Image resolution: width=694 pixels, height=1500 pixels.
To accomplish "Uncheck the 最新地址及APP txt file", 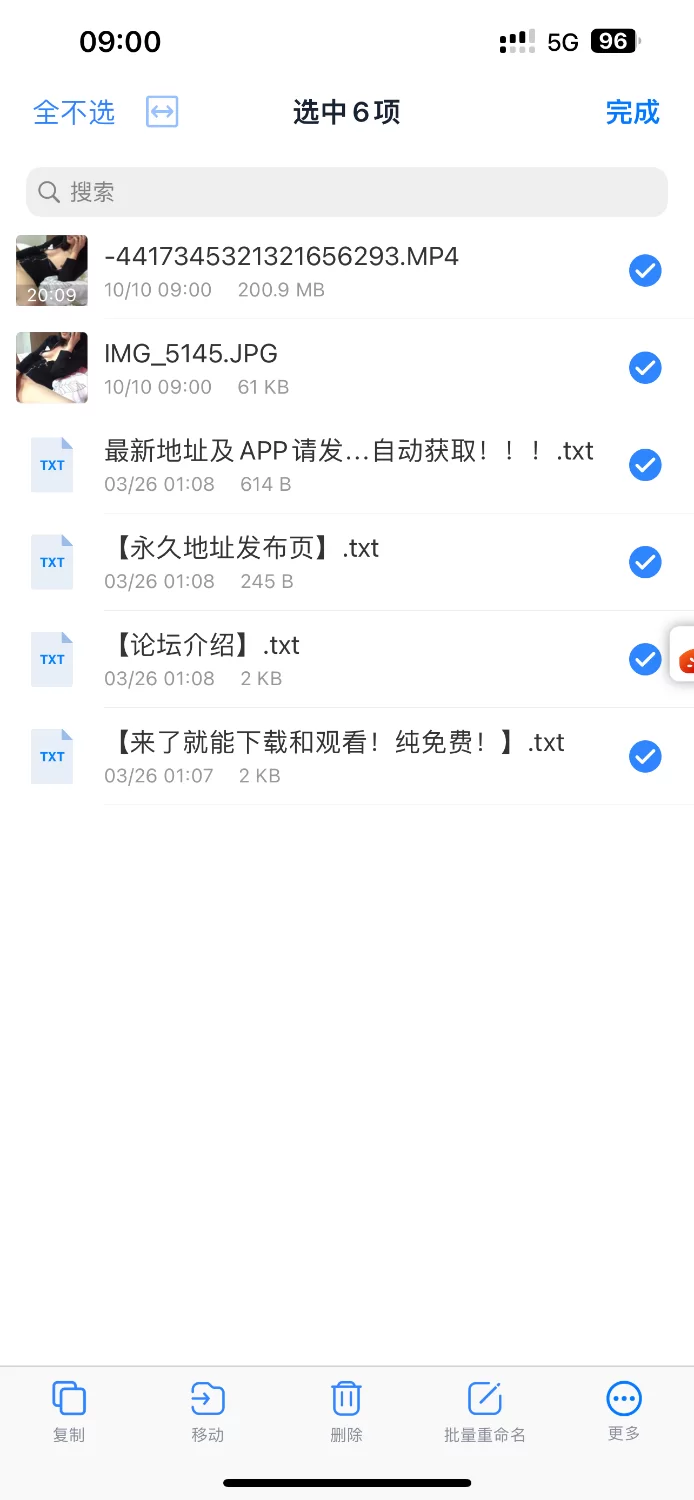I will (x=645, y=465).
